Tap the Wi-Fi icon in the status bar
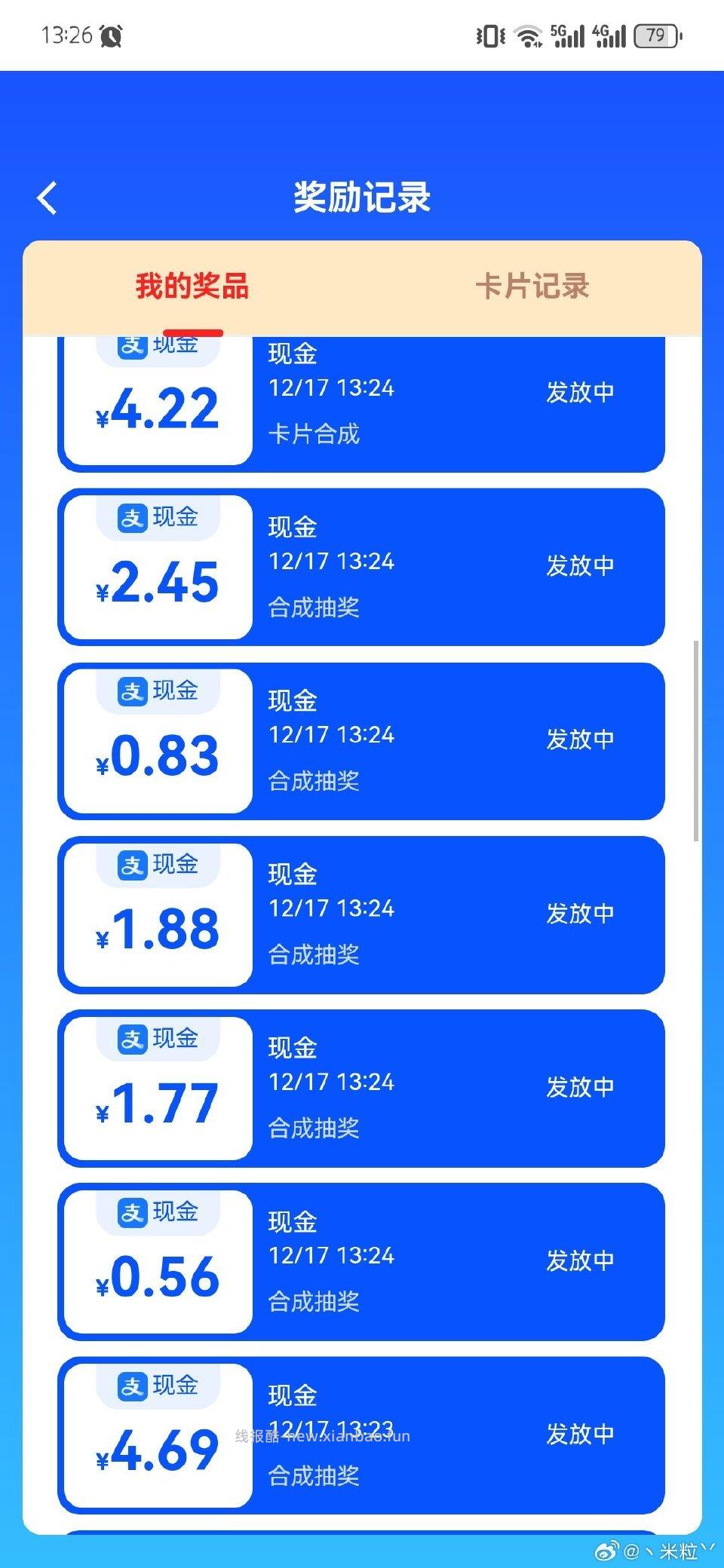 pos(528,34)
